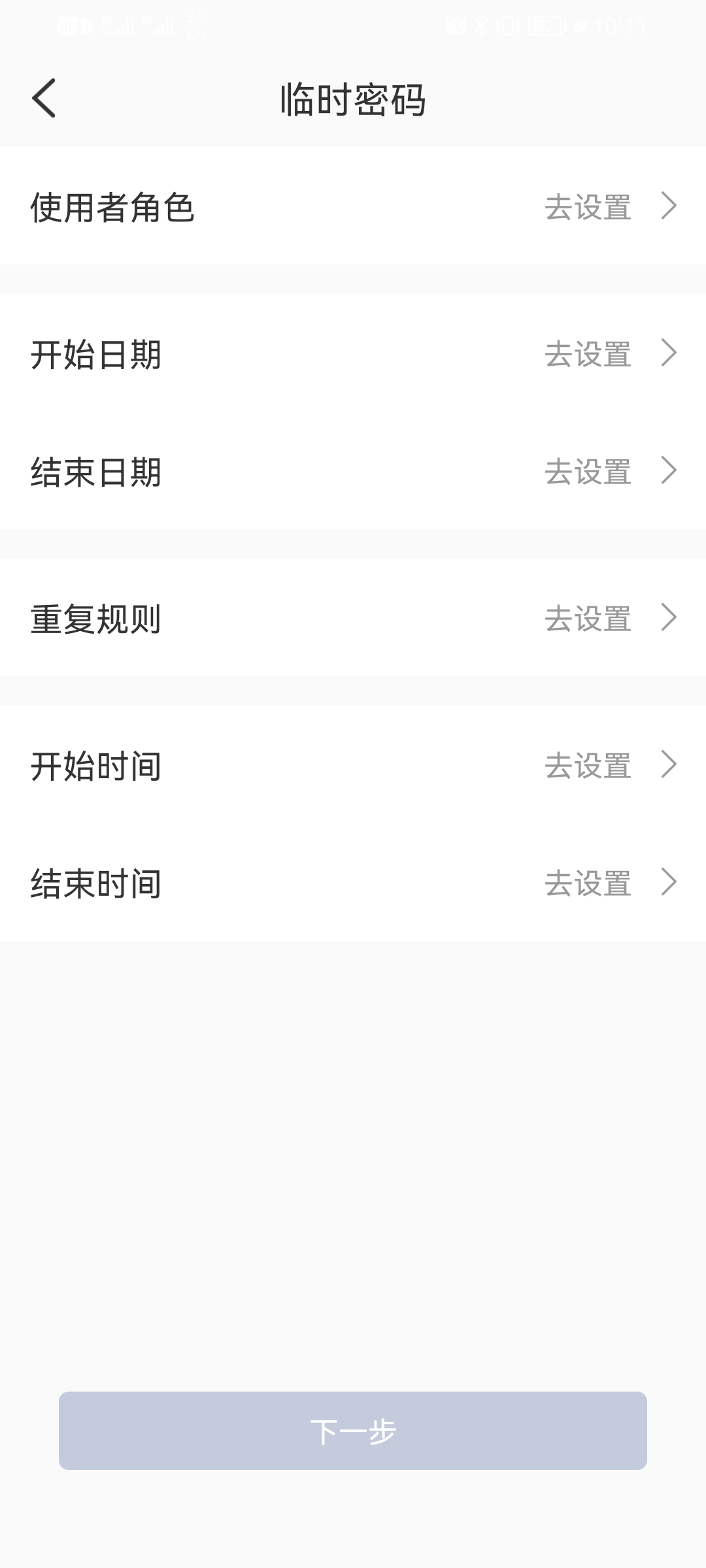706x1568 pixels.
Task: Set the 开始时间
Action: coord(353,764)
